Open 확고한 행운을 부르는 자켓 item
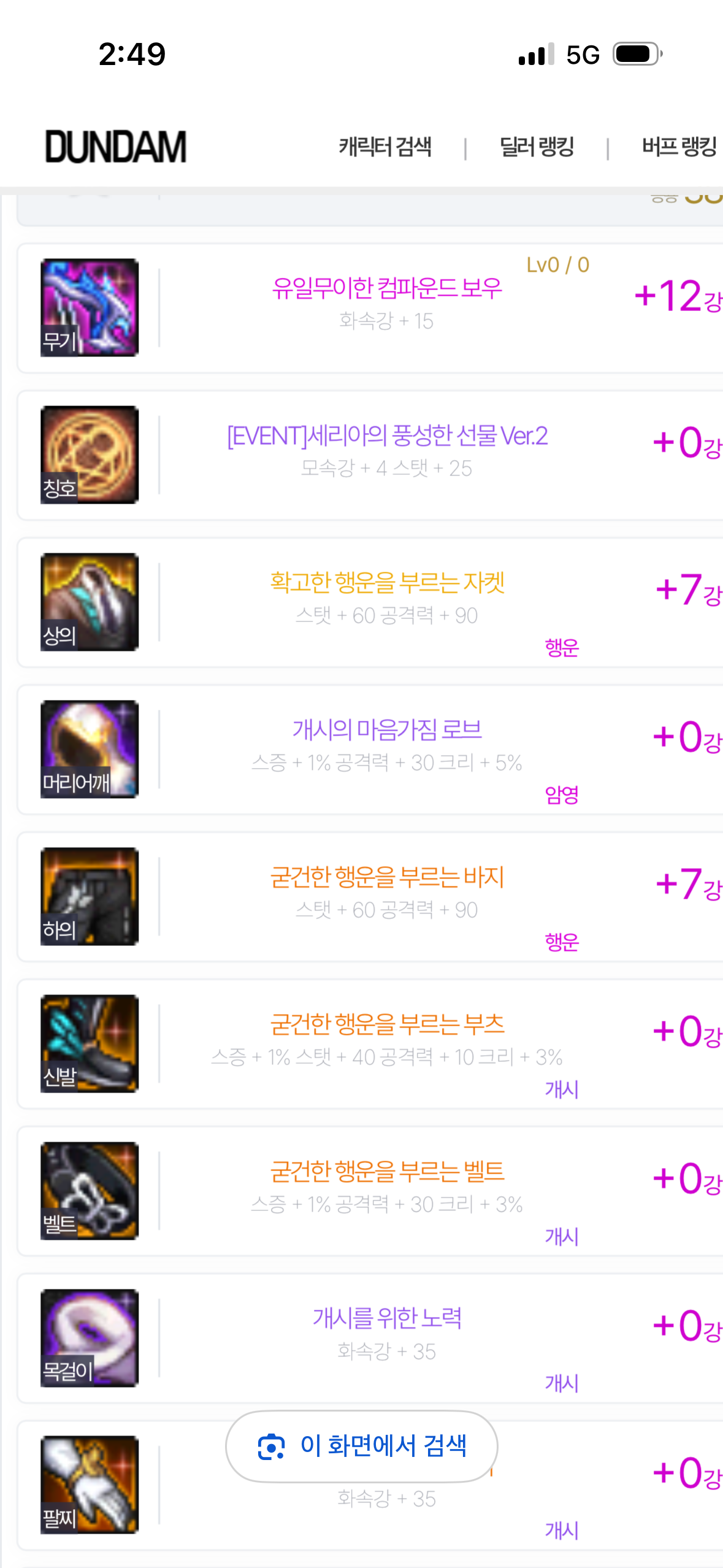 (x=386, y=583)
